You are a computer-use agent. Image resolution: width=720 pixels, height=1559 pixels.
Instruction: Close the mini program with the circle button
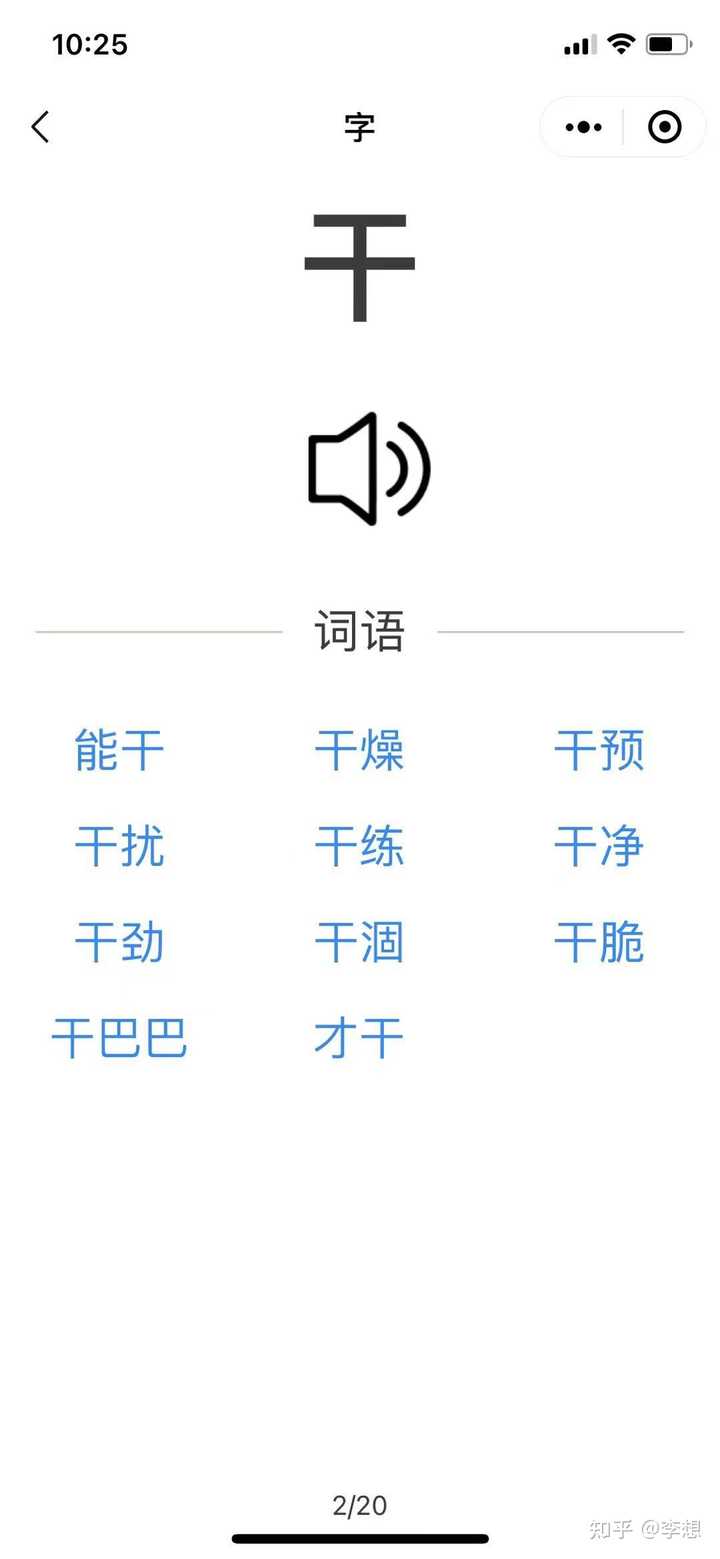665,127
